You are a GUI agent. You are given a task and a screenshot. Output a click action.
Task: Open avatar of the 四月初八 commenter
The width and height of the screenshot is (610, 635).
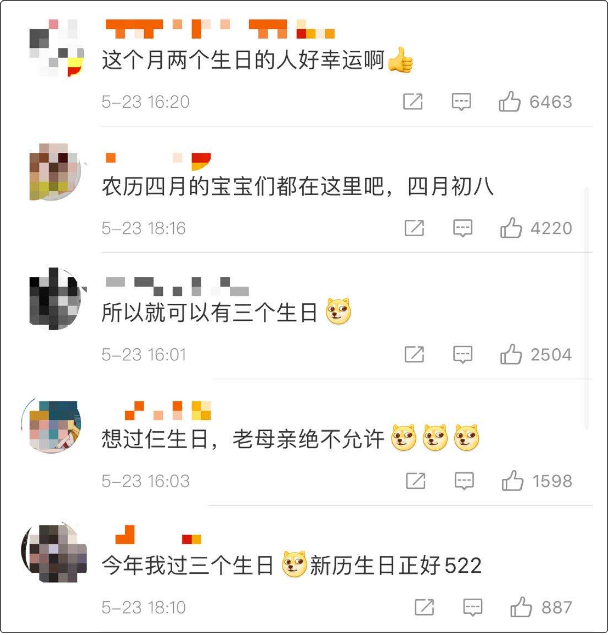54,172
